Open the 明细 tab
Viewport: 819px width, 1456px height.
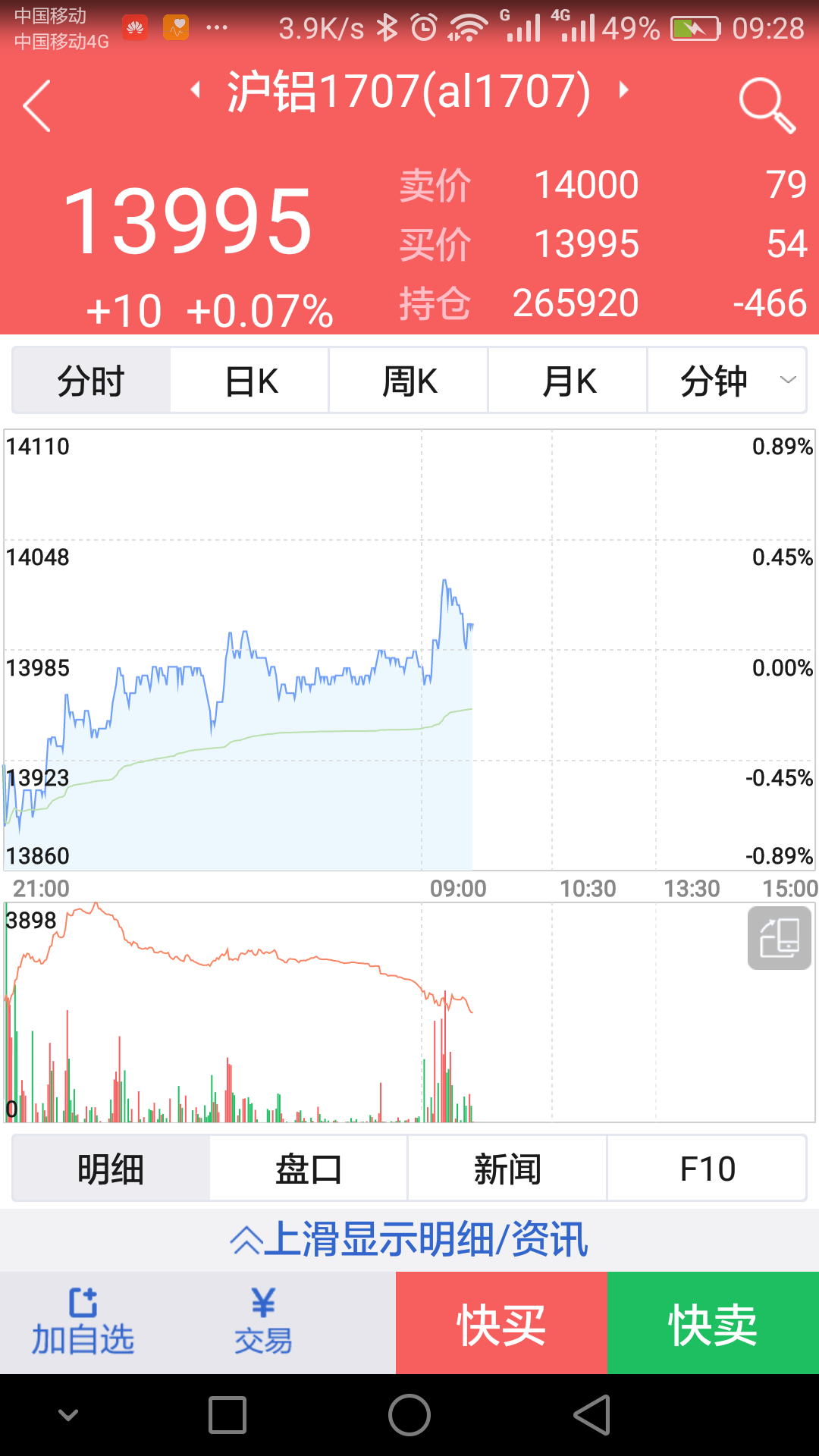[111, 1169]
